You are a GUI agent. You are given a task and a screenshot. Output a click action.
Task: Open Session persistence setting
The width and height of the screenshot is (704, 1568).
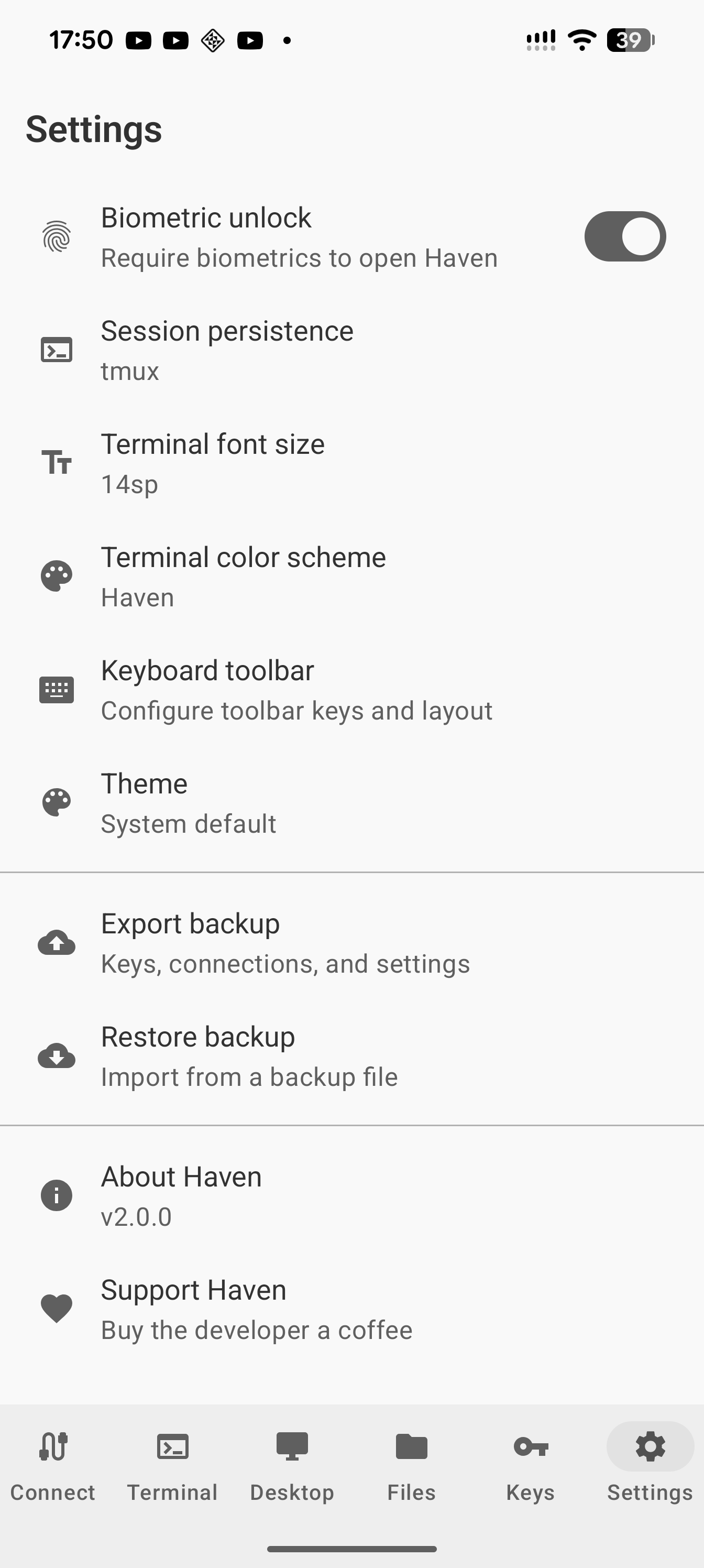[x=226, y=350]
